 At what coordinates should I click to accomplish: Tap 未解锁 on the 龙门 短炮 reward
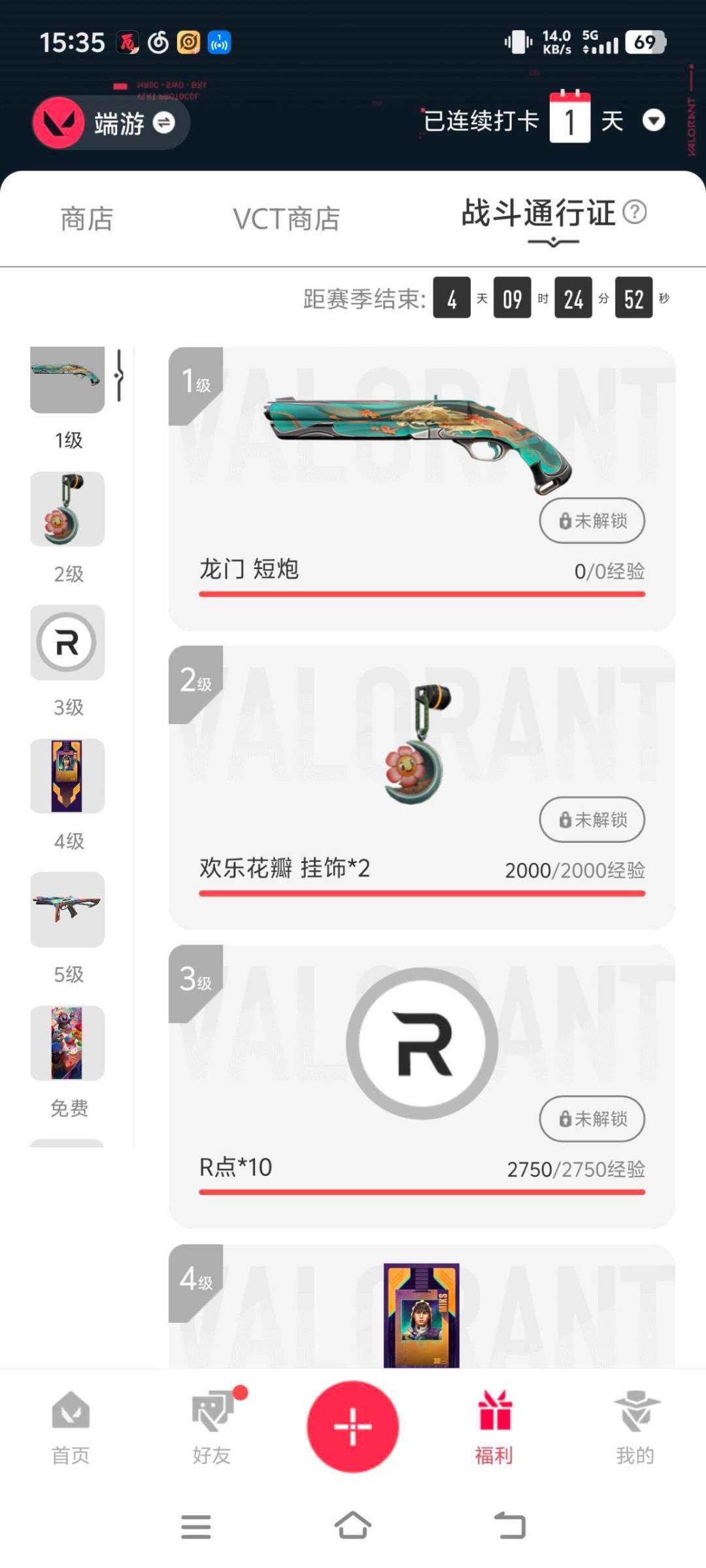(x=592, y=521)
